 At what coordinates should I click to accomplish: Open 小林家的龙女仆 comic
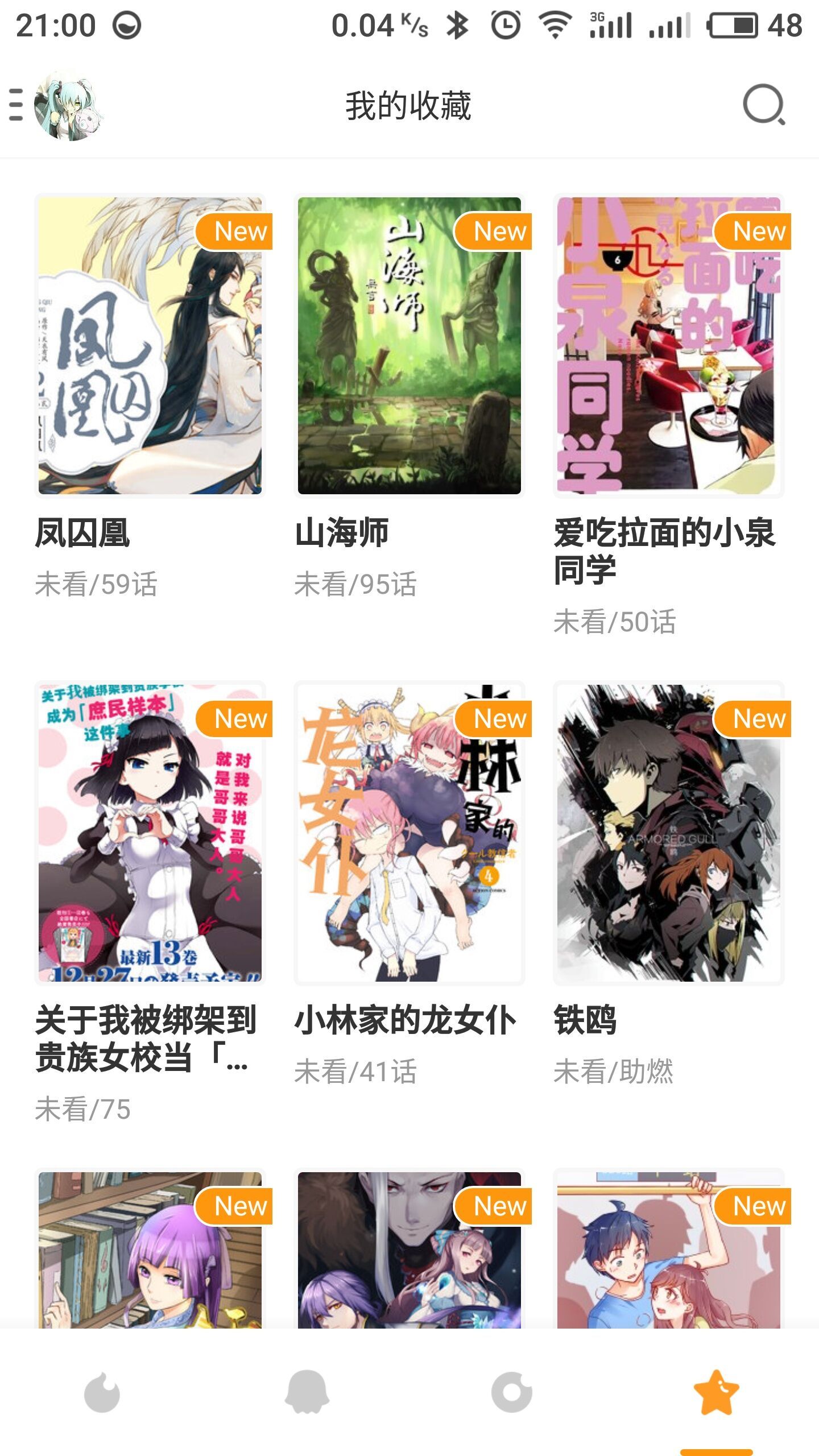pyautogui.click(x=409, y=833)
